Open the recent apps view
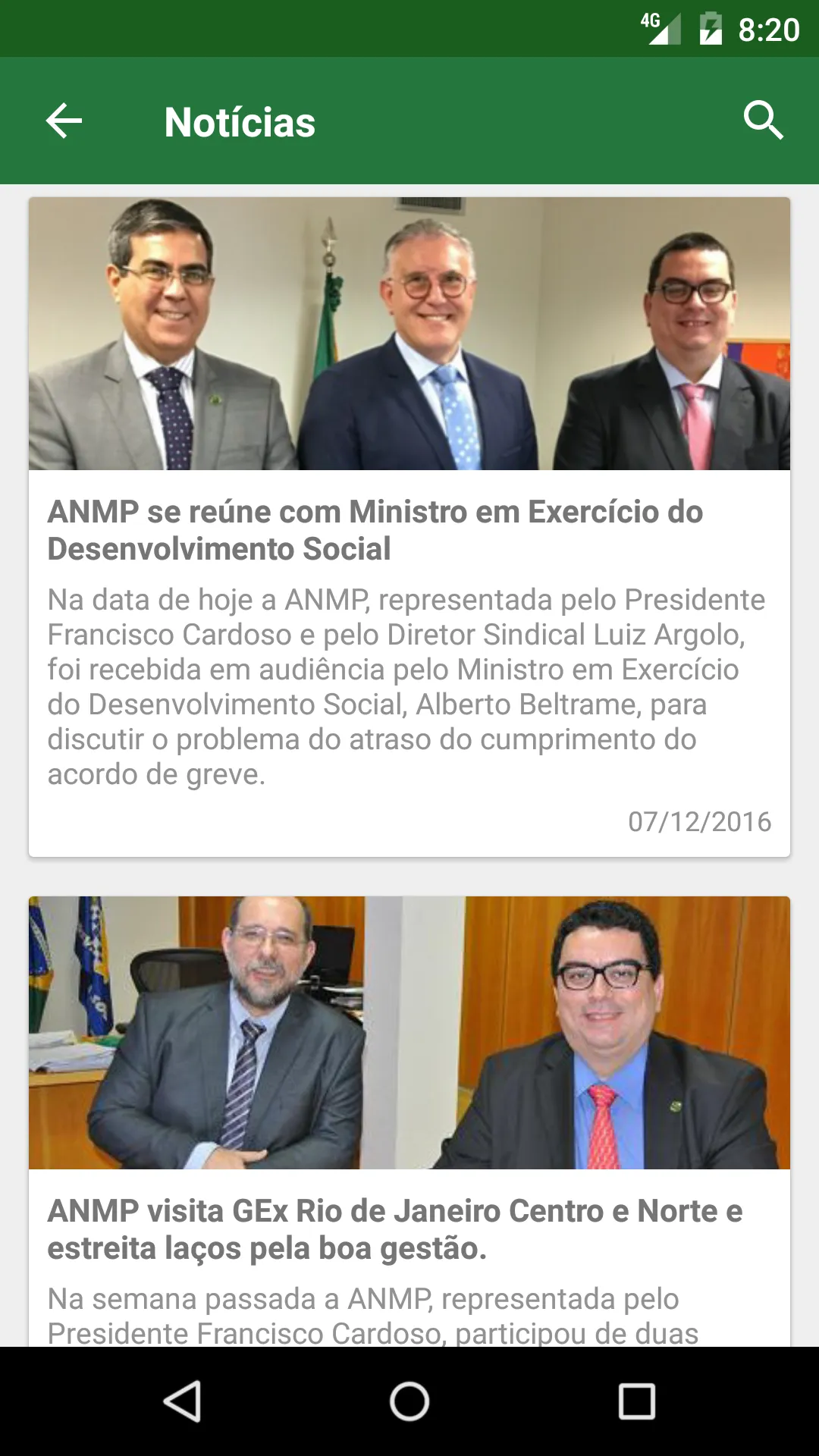This screenshot has width=819, height=1456. [637, 1401]
